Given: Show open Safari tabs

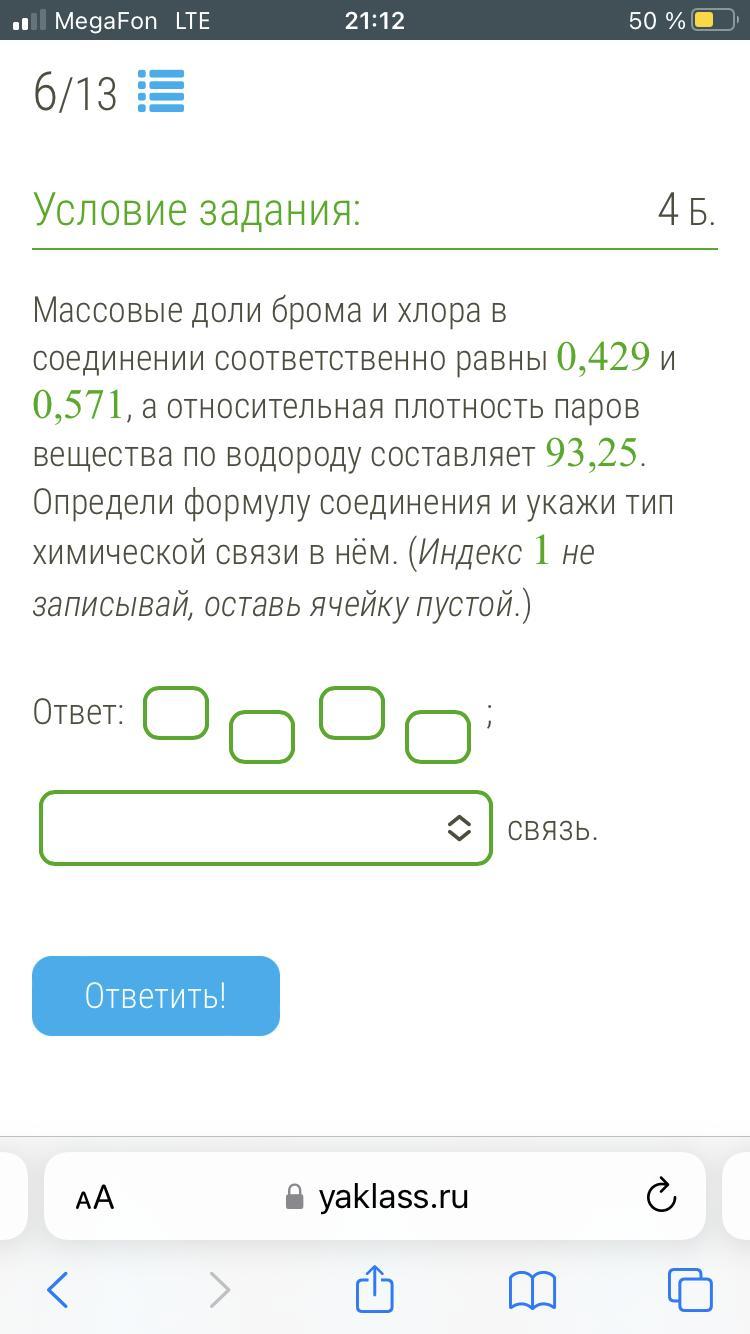Looking at the screenshot, I should coord(690,1290).
